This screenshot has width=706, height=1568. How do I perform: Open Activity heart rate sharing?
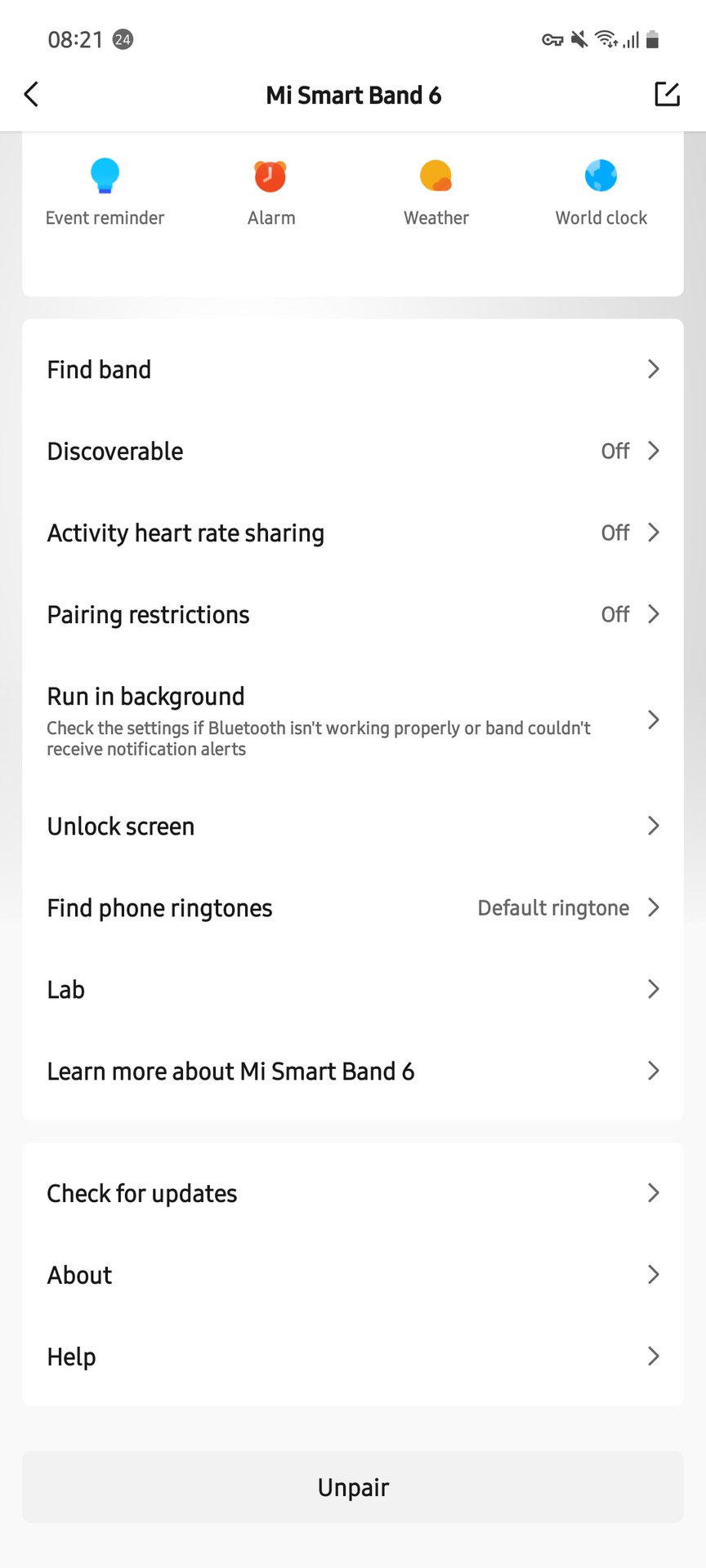click(353, 532)
